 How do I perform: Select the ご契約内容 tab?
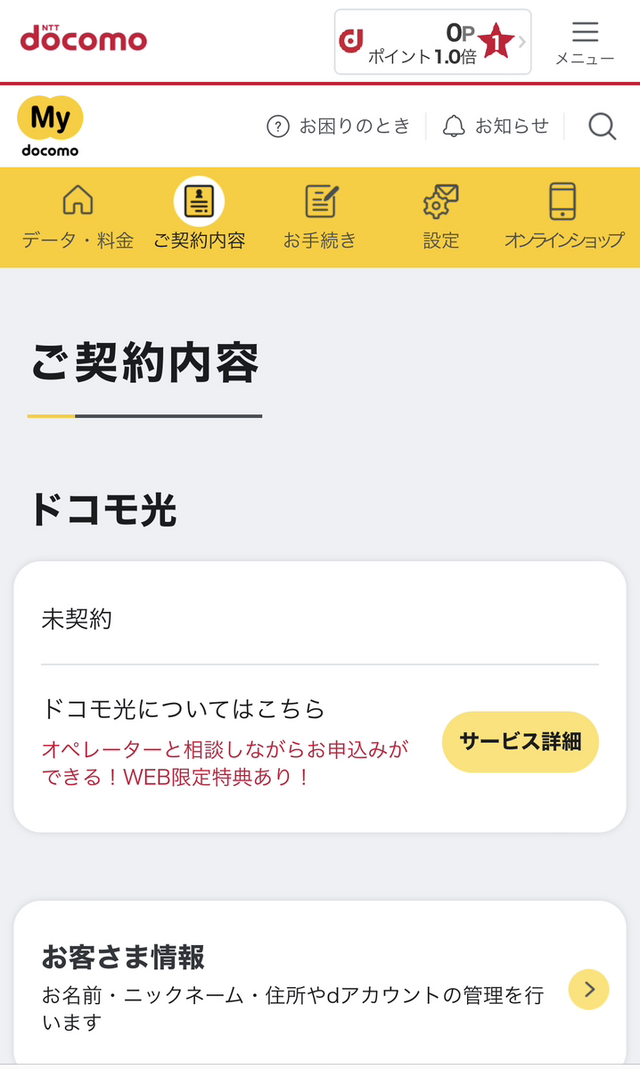pyautogui.click(x=199, y=217)
